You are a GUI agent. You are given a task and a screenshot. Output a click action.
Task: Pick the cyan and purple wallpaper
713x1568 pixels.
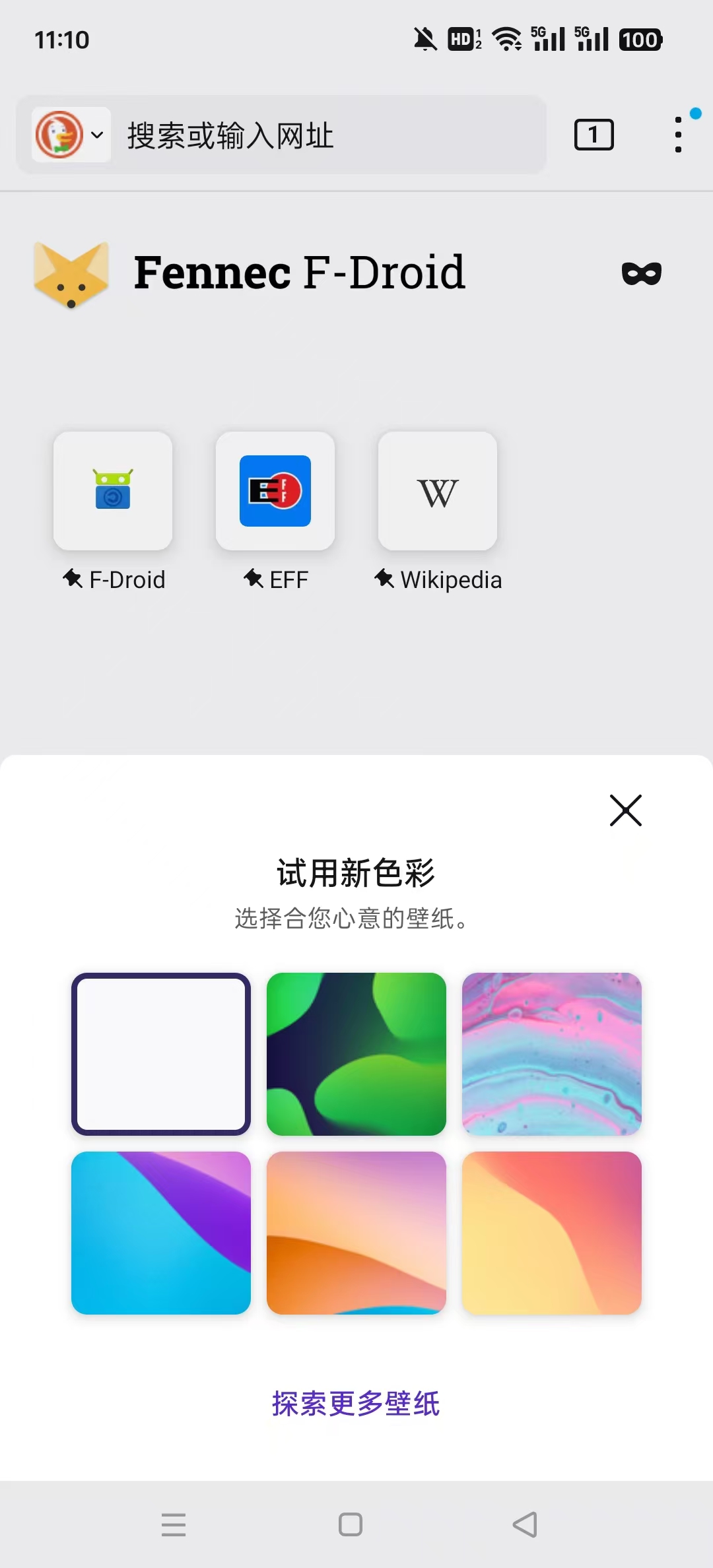coord(161,1233)
